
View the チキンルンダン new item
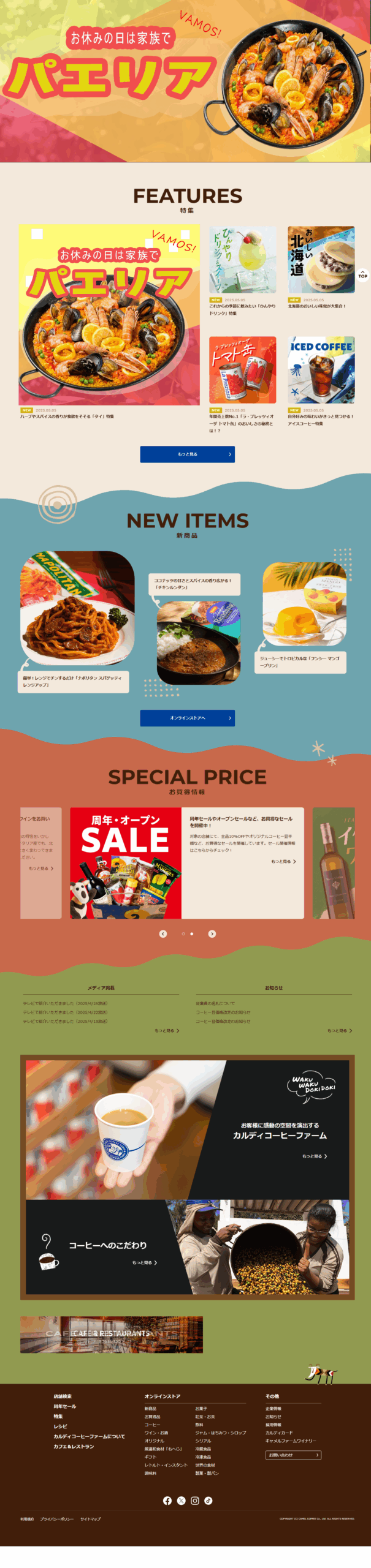pyautogui.click(x=198, y=643)
